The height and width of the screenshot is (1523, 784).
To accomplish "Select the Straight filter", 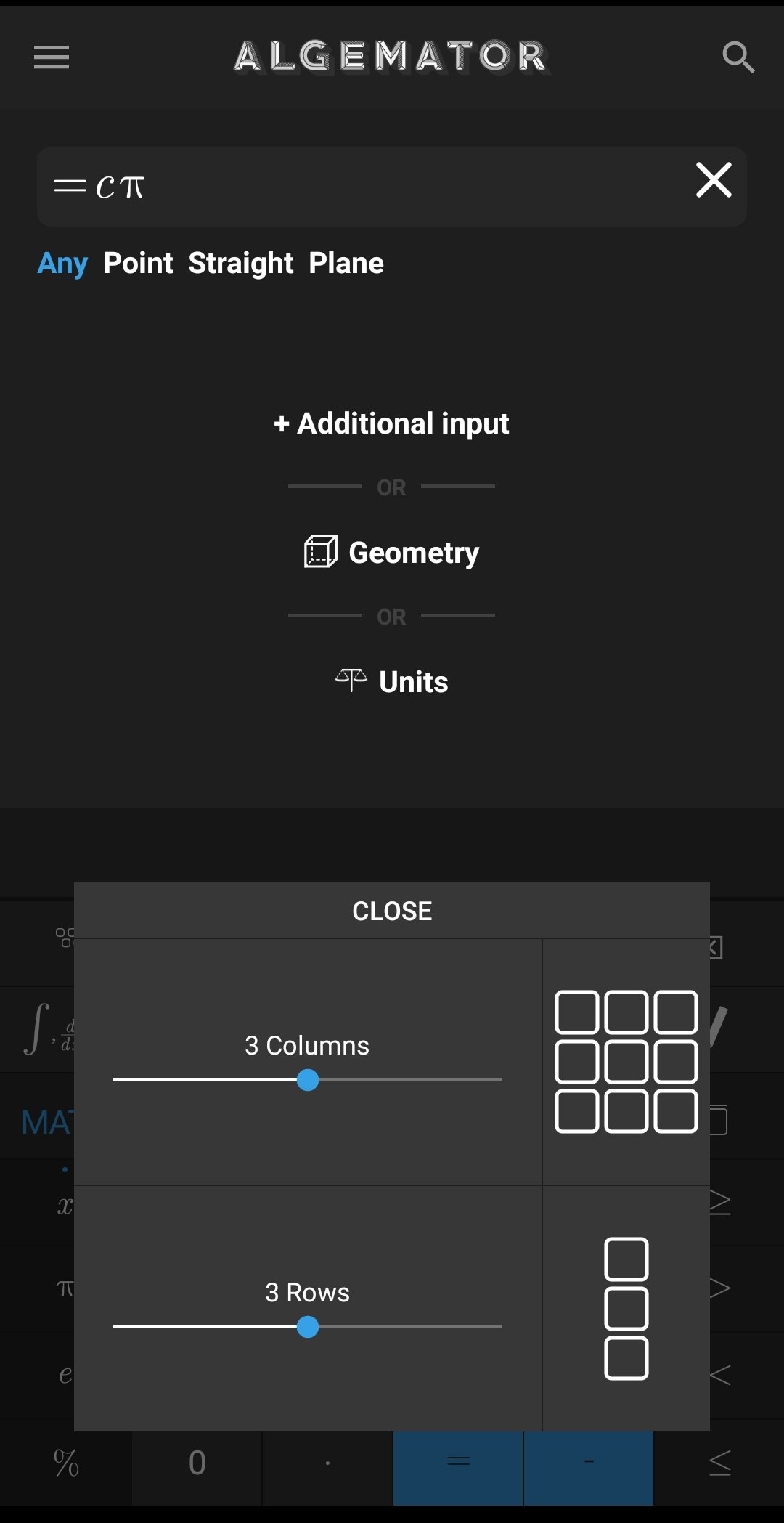I will [x=241, y=264].
